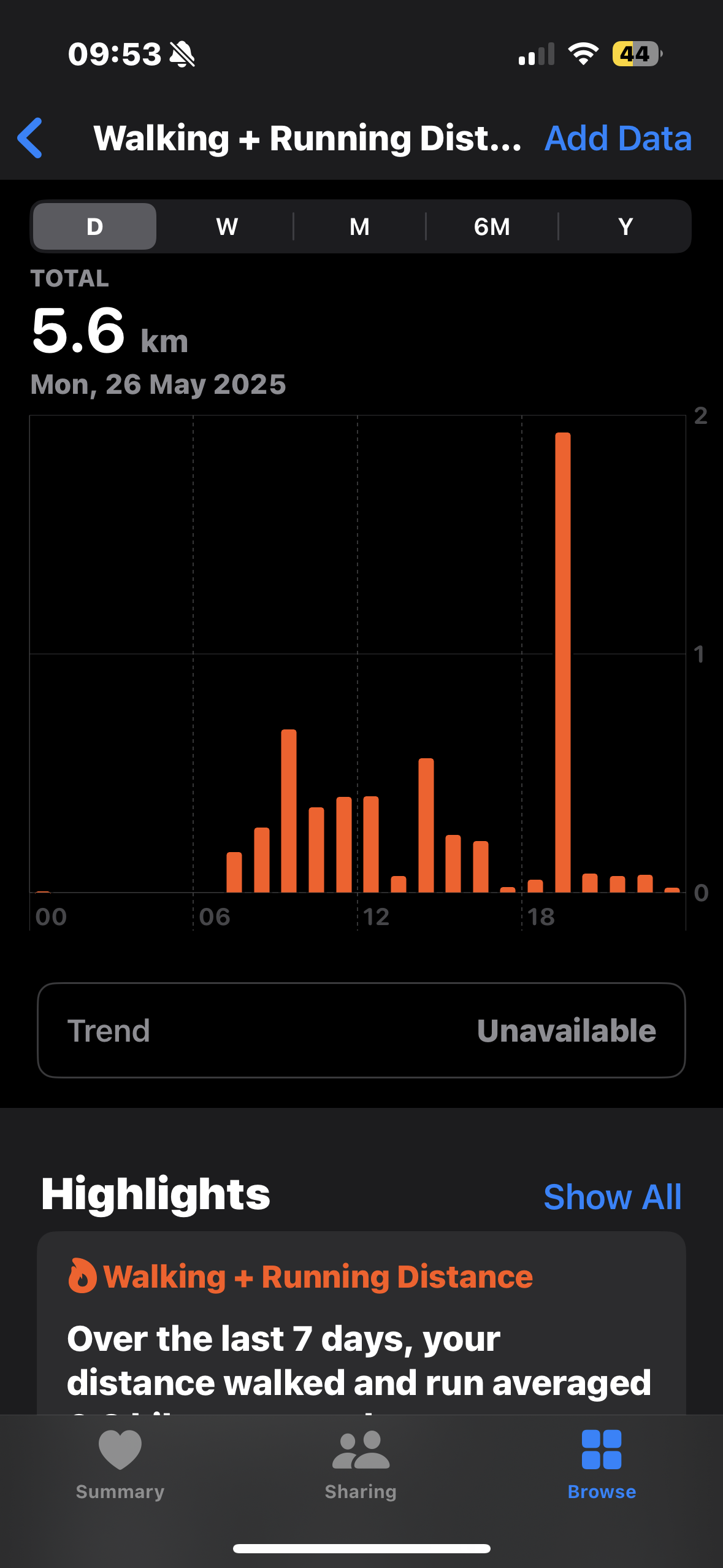723x1568 pixels.
Task: Open the Browse tab
Action: (602, 1465)
